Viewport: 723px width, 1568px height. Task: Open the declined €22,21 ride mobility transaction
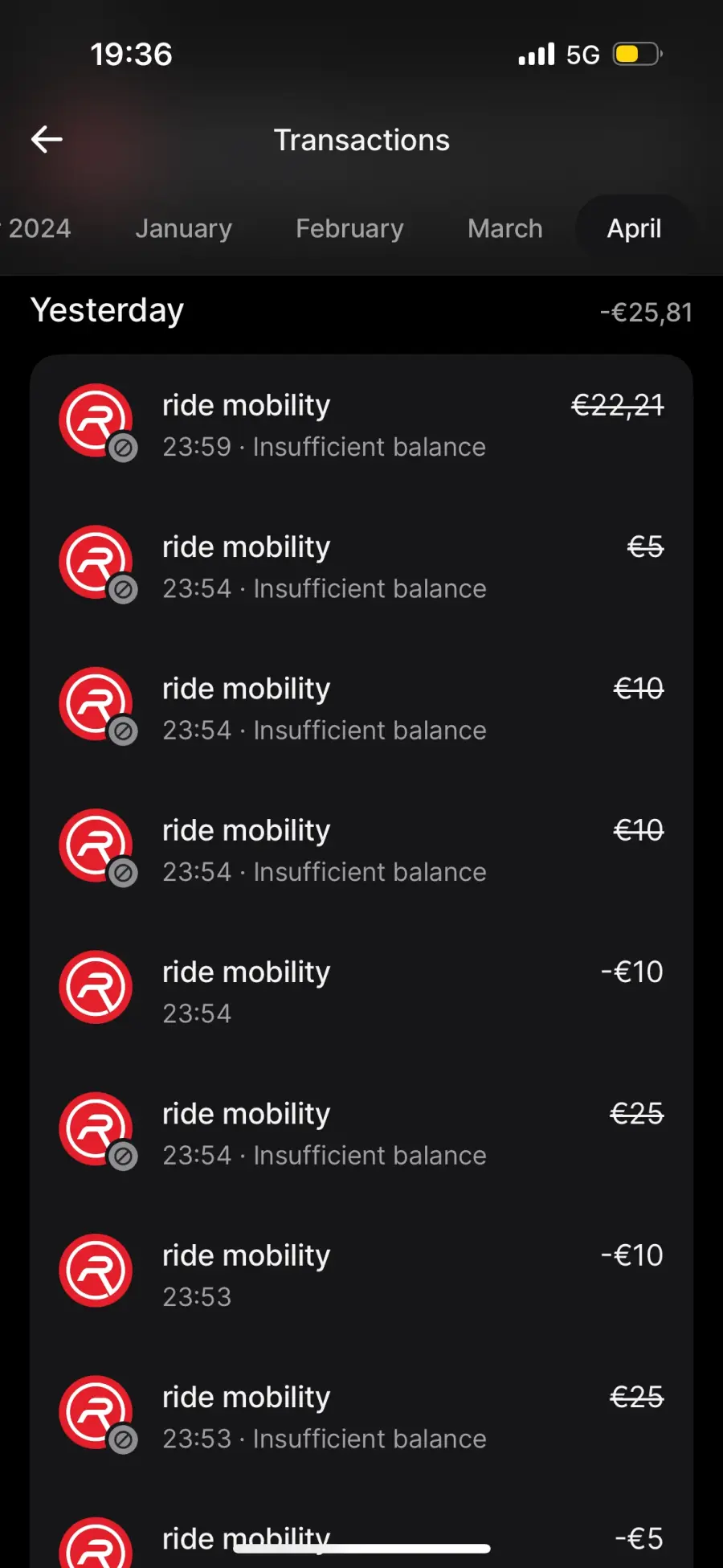coord(361,425)
